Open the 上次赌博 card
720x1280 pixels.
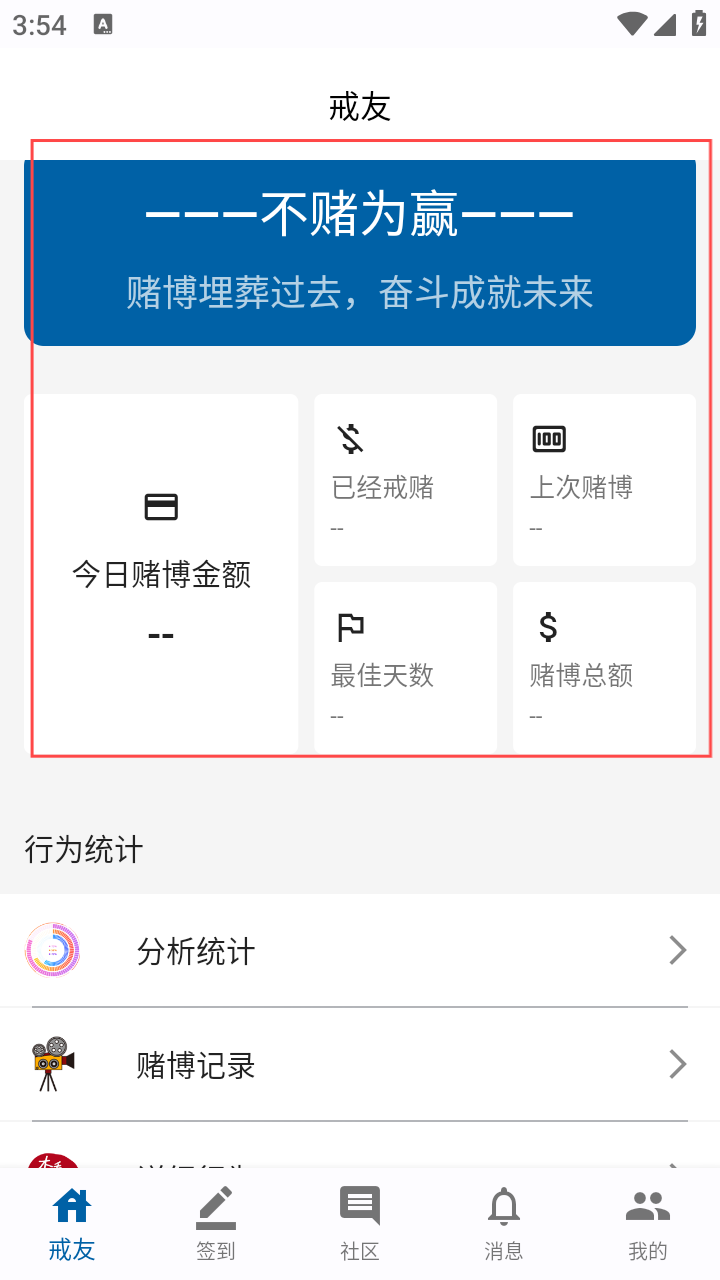[604, 480]
